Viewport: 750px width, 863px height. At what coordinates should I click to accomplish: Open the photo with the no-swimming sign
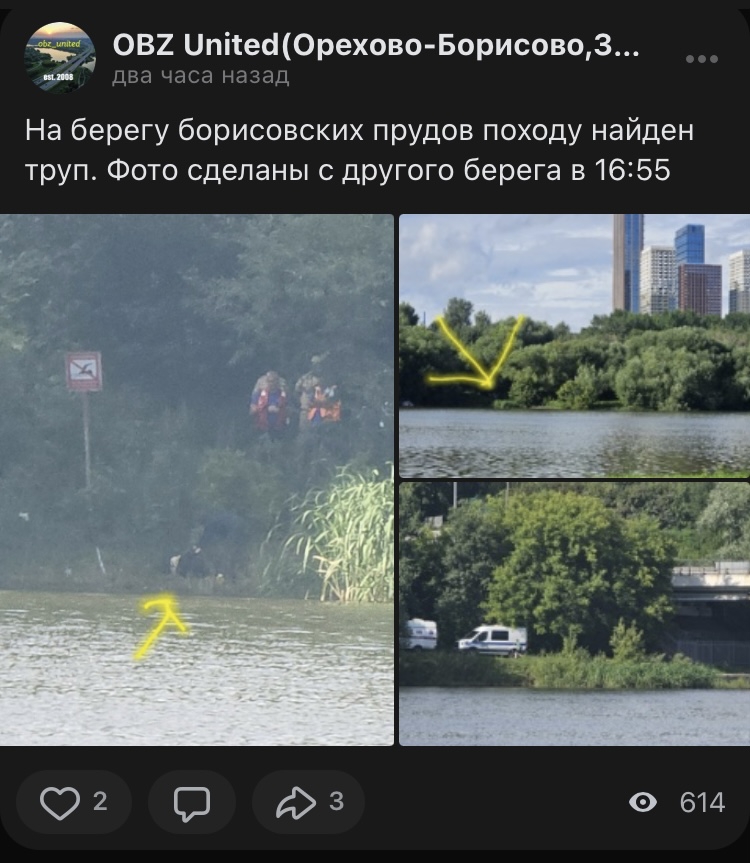pos(197,479)
